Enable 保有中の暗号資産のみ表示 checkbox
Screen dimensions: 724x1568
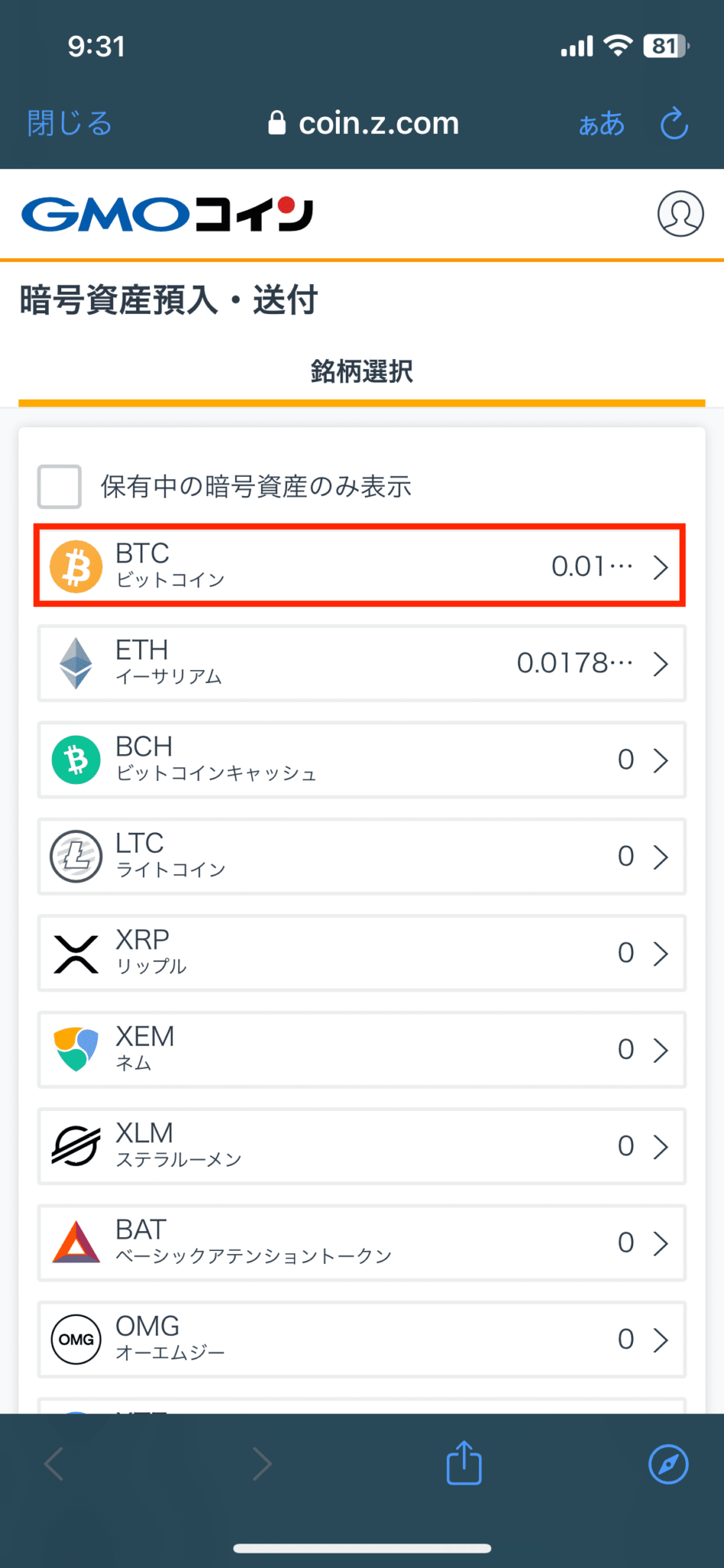click(x=59, y=486)
